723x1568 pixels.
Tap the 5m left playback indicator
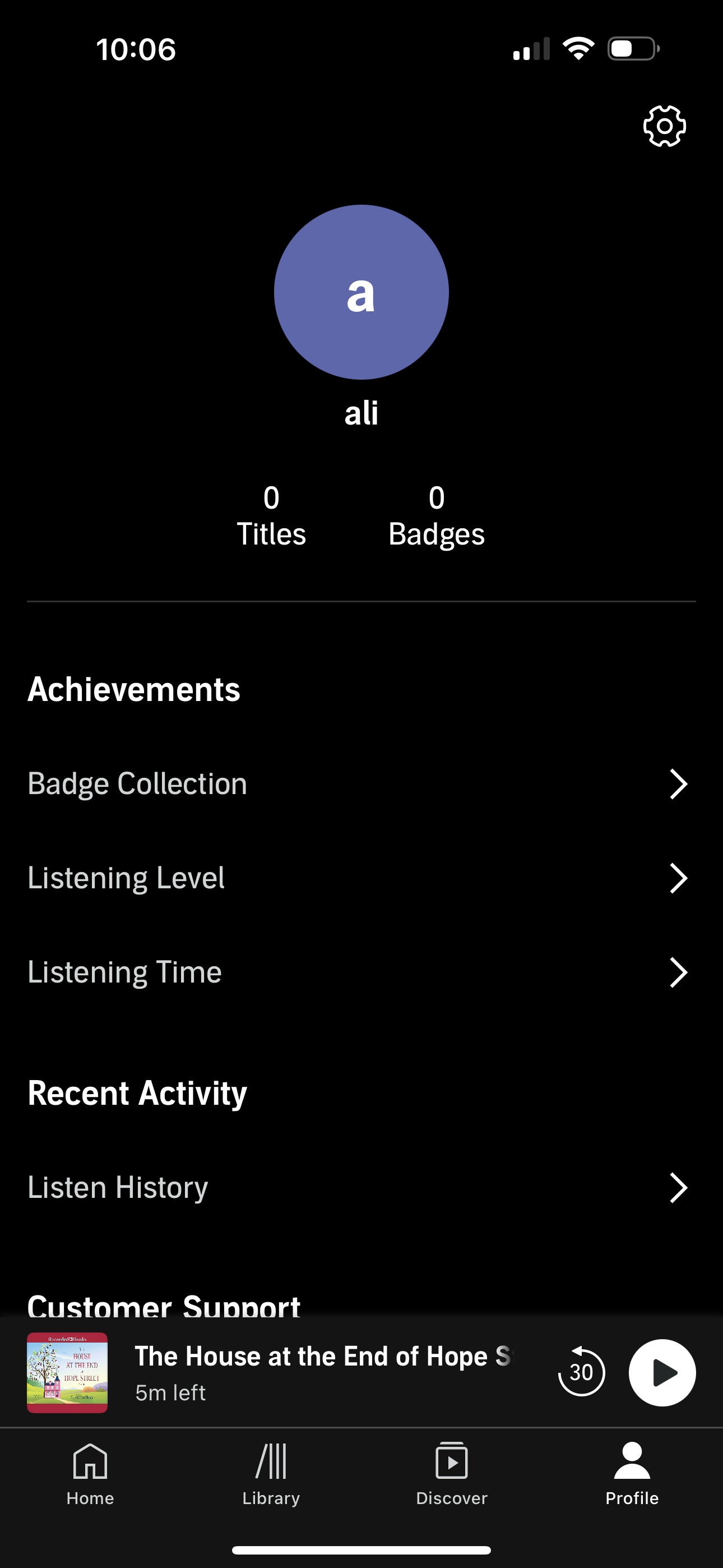(170, 1392)
